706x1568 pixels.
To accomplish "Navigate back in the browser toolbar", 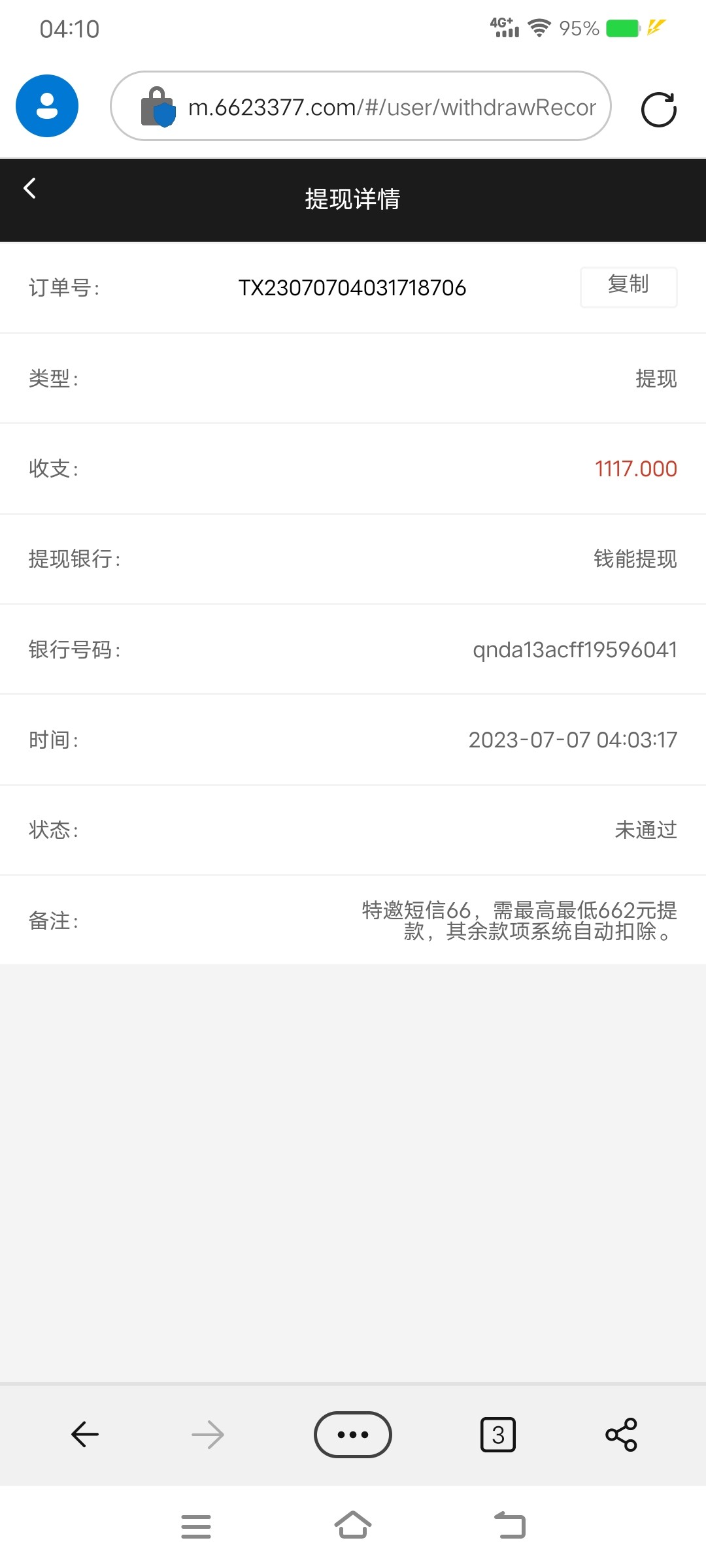I will click(x=85, y=1435).
